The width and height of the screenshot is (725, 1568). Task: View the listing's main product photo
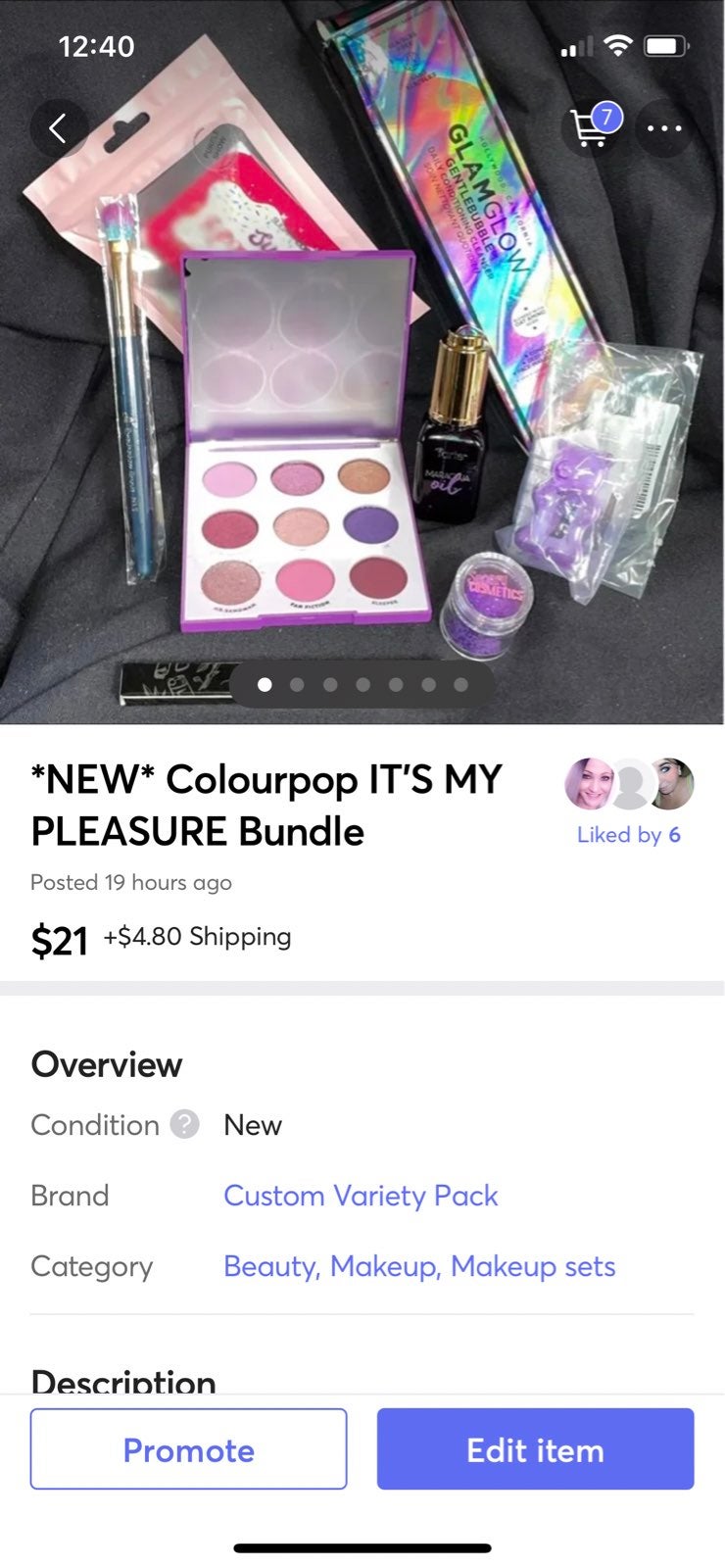(x=362, y=363)
